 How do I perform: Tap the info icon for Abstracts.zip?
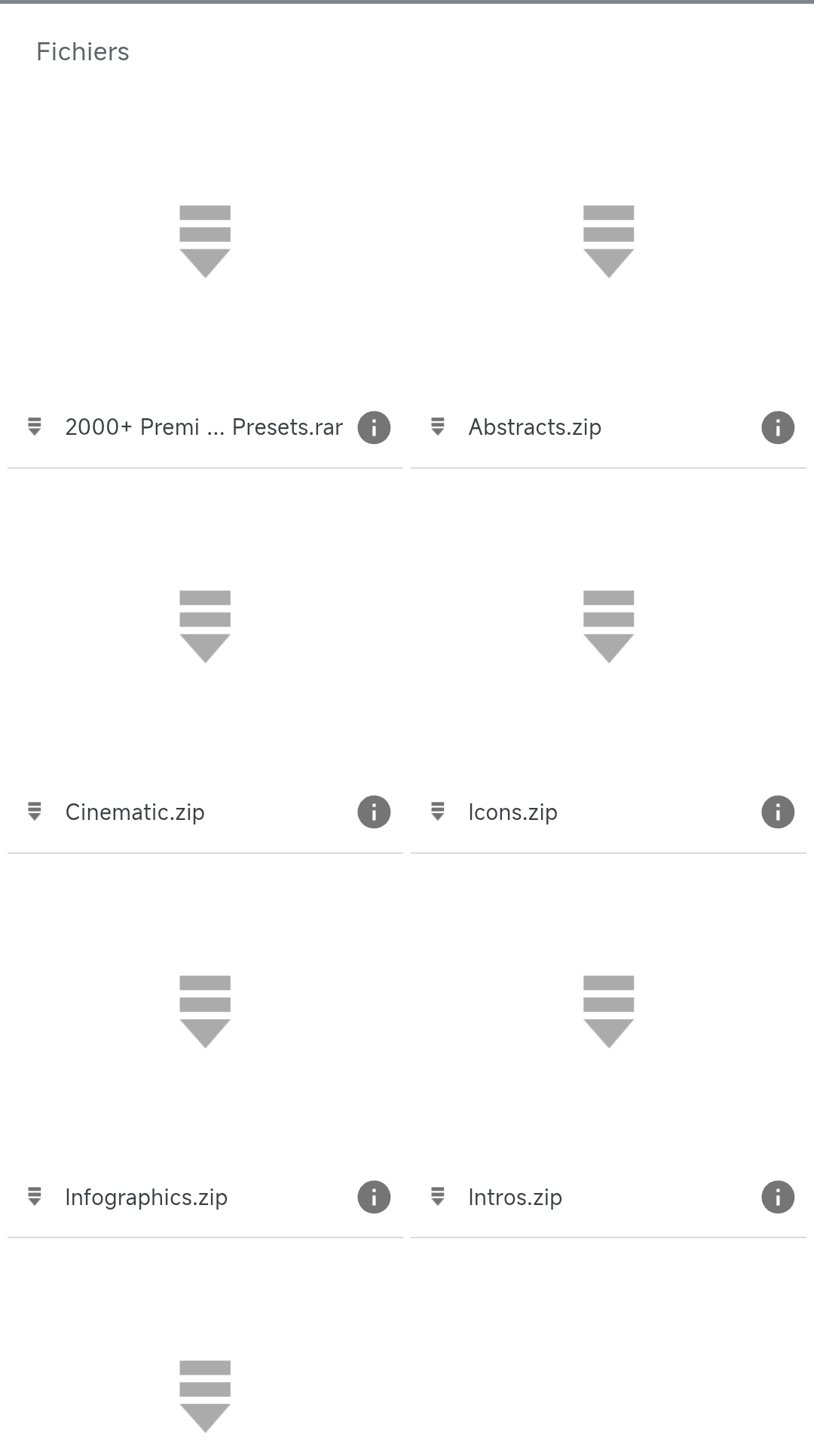[x=778, y=427]
